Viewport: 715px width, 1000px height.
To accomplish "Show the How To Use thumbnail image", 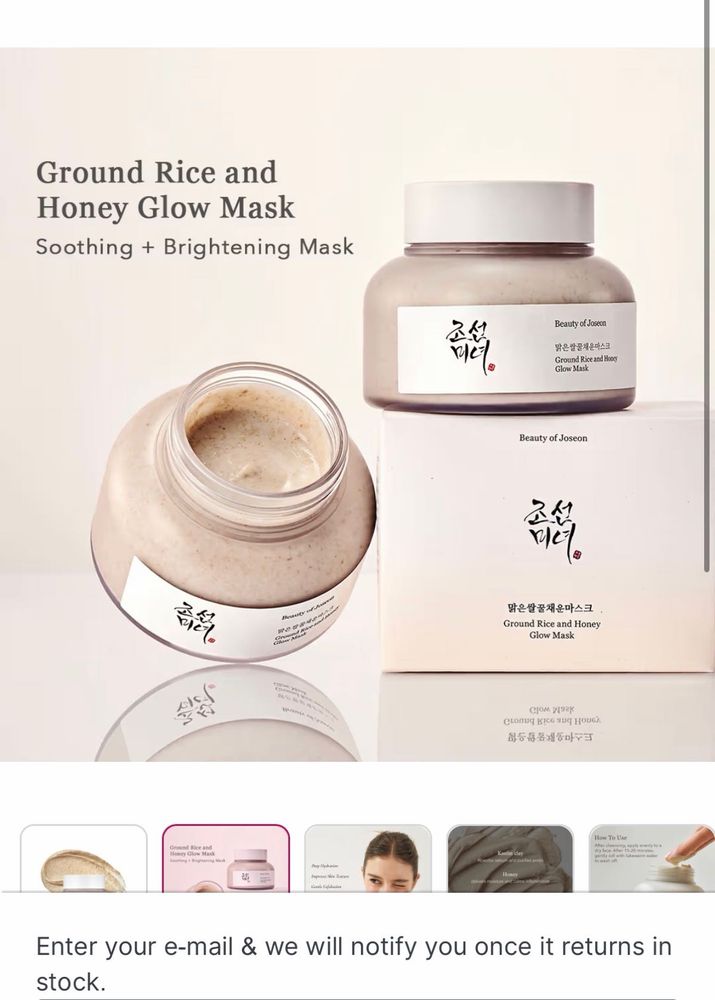I will [x=651, y=858].
